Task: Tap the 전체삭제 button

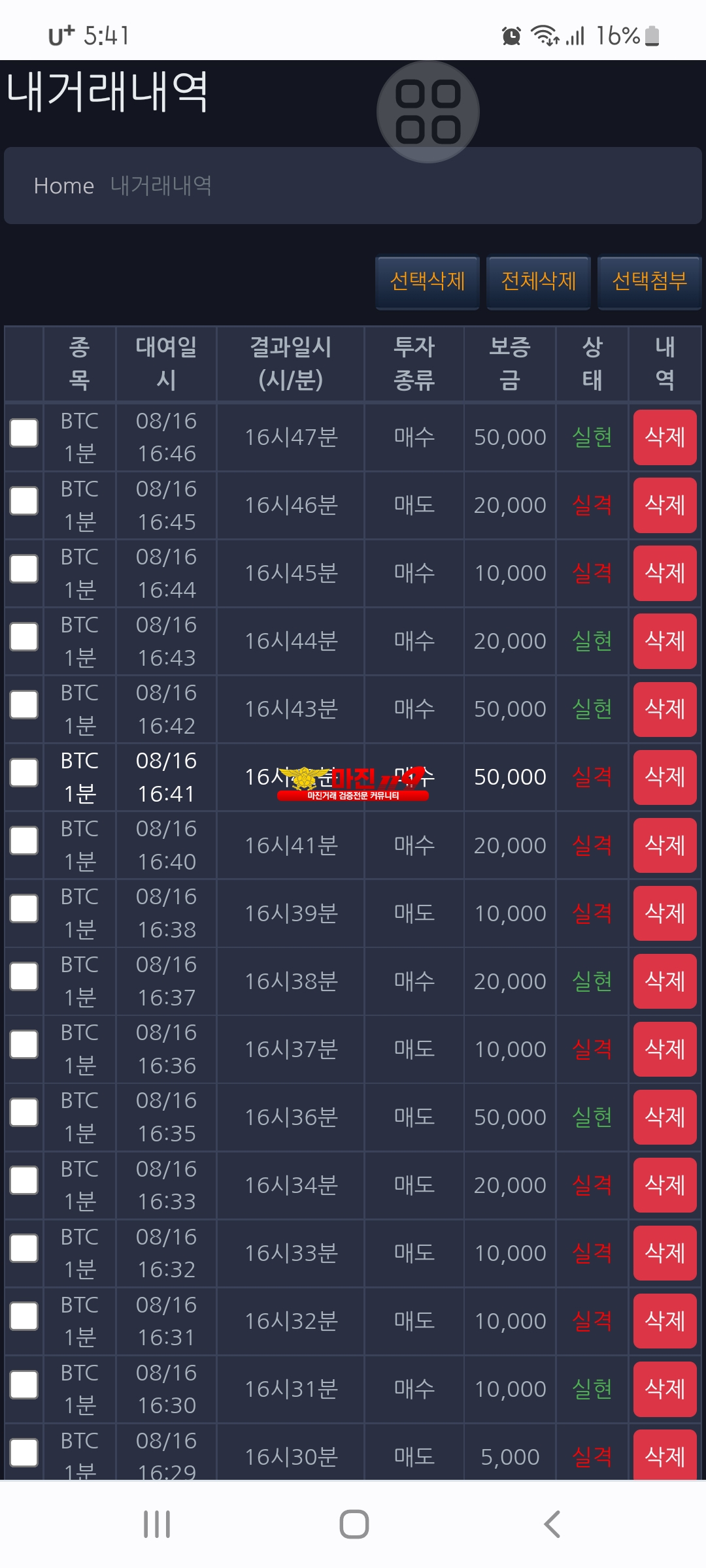Action: (x=539, y=282)
